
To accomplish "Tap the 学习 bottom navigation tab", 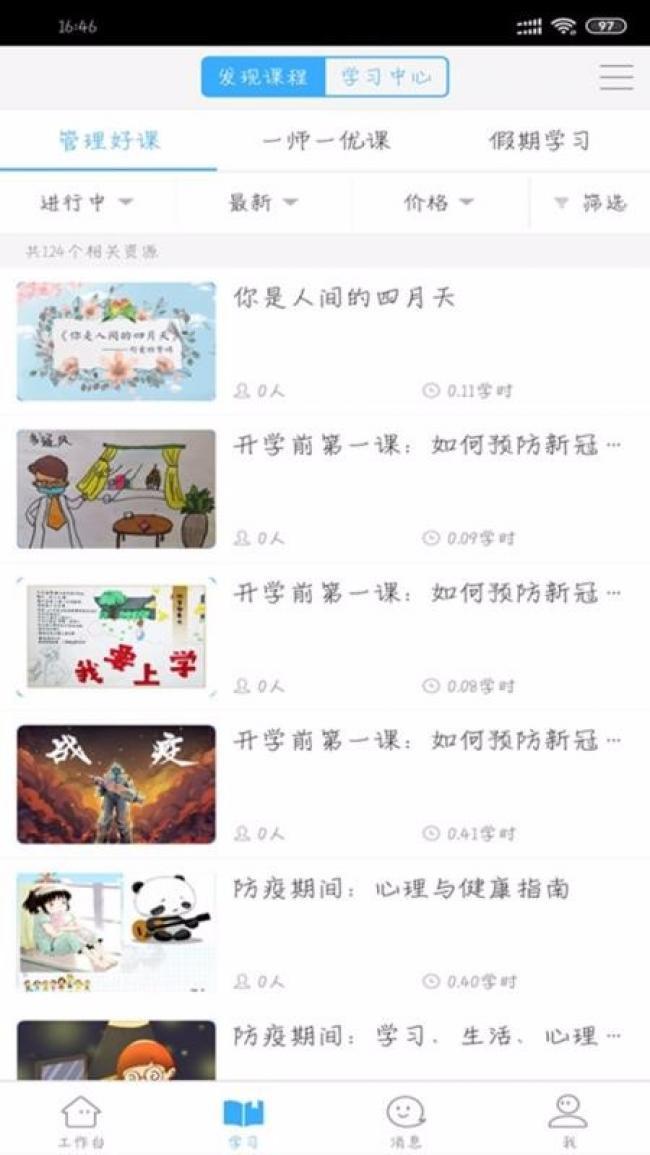I will point(243,1121).
